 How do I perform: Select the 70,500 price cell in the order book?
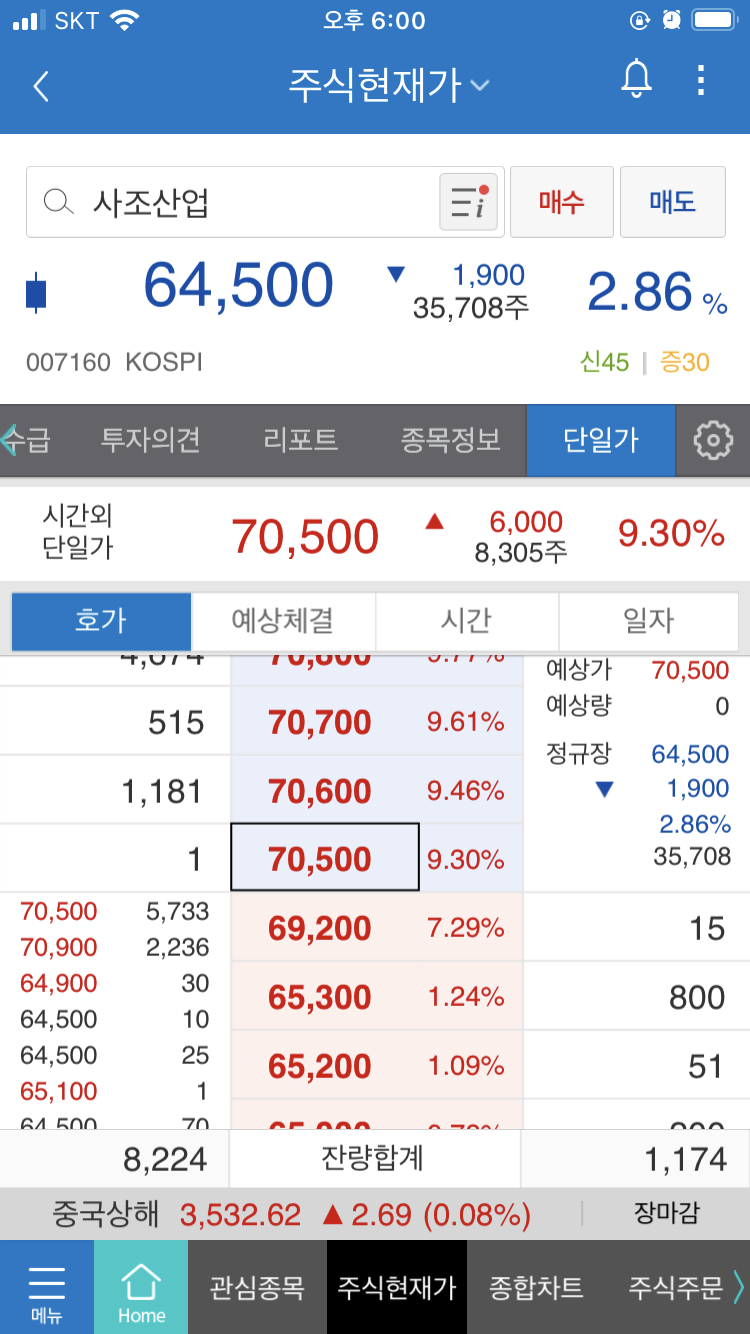coord(324,858)
